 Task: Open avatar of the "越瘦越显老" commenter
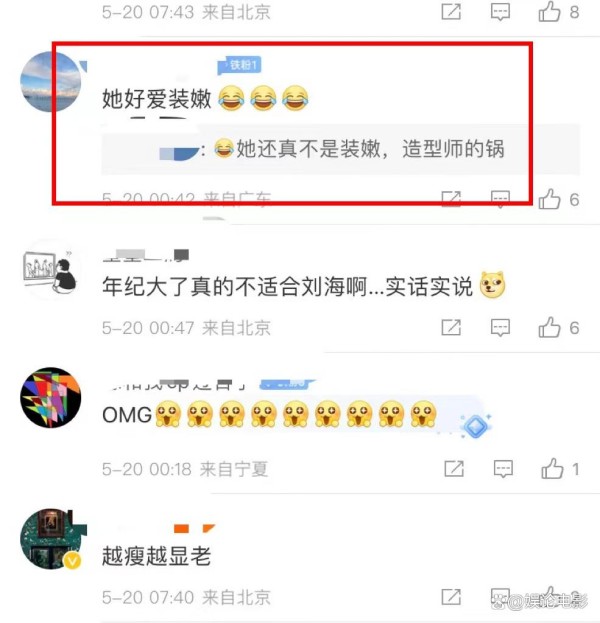point(50,538)
